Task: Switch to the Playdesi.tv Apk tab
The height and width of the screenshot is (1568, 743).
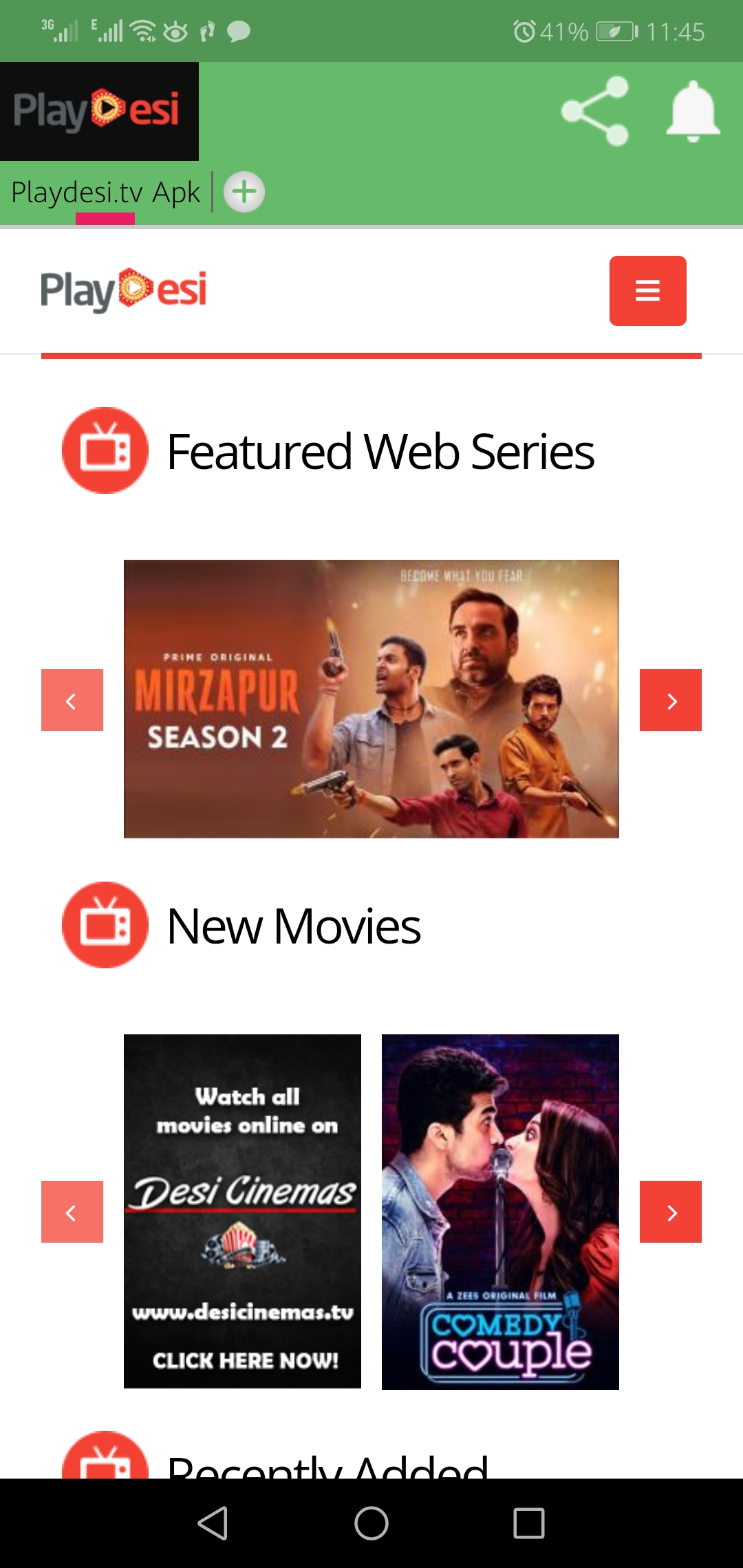Action: 106,193
